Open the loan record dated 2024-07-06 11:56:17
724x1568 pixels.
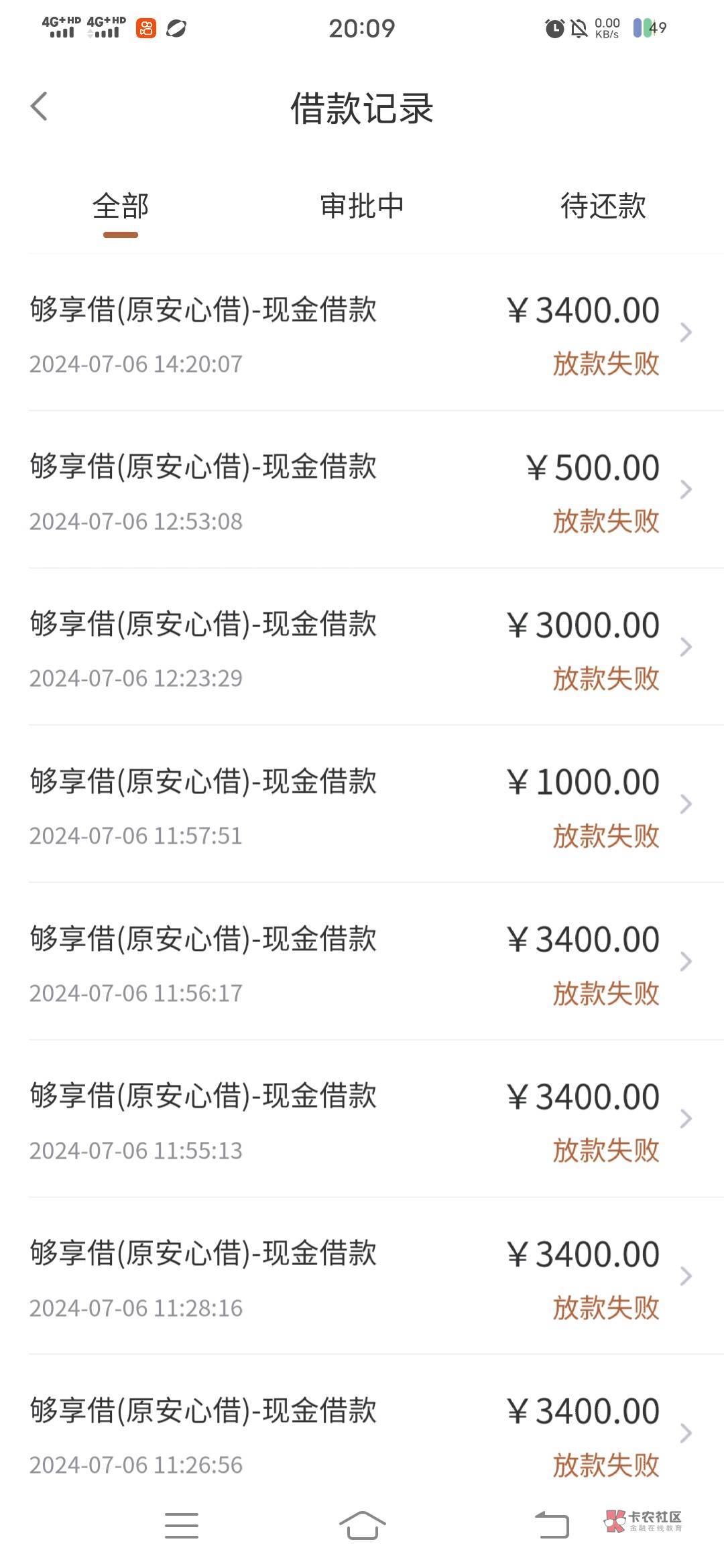click(x=362, y=962)
